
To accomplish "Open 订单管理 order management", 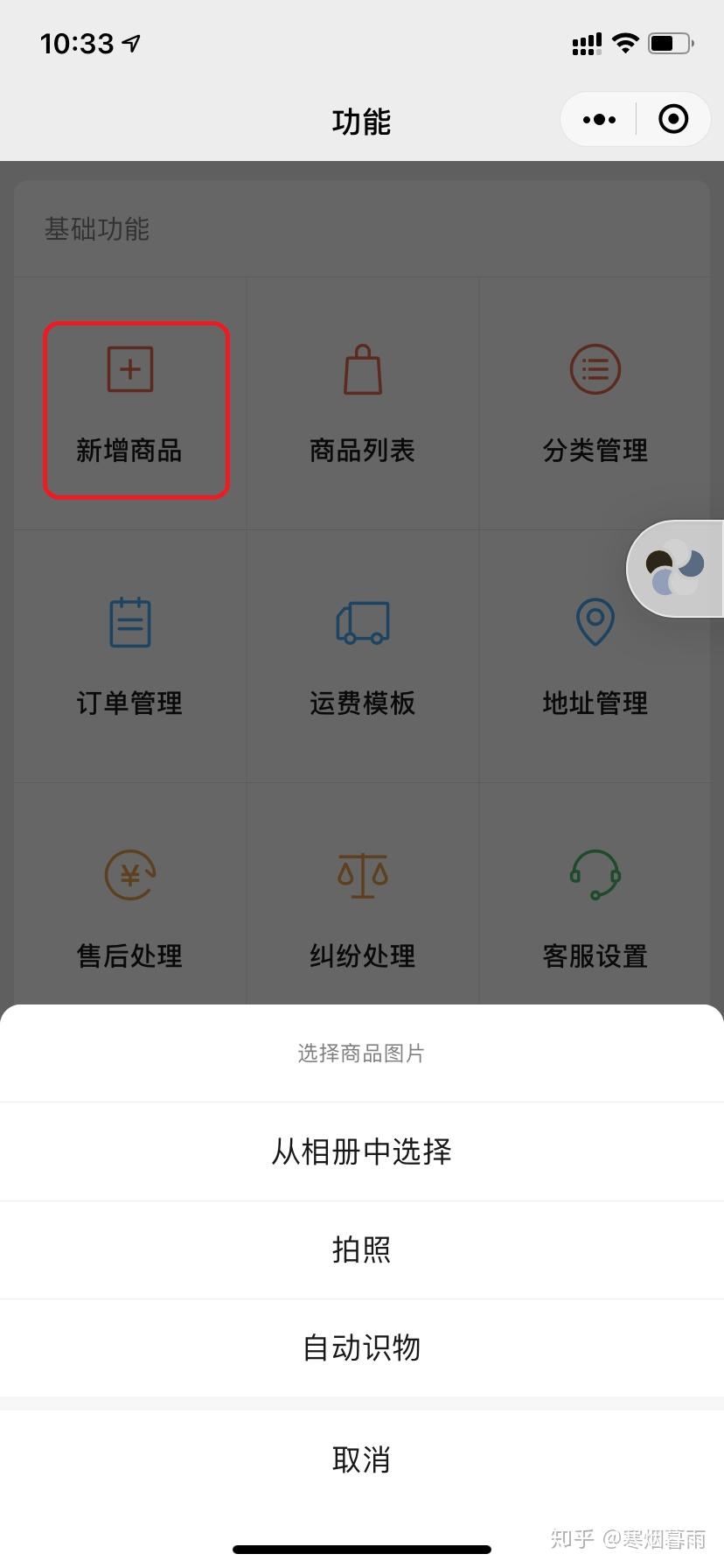I will (130, 656).
